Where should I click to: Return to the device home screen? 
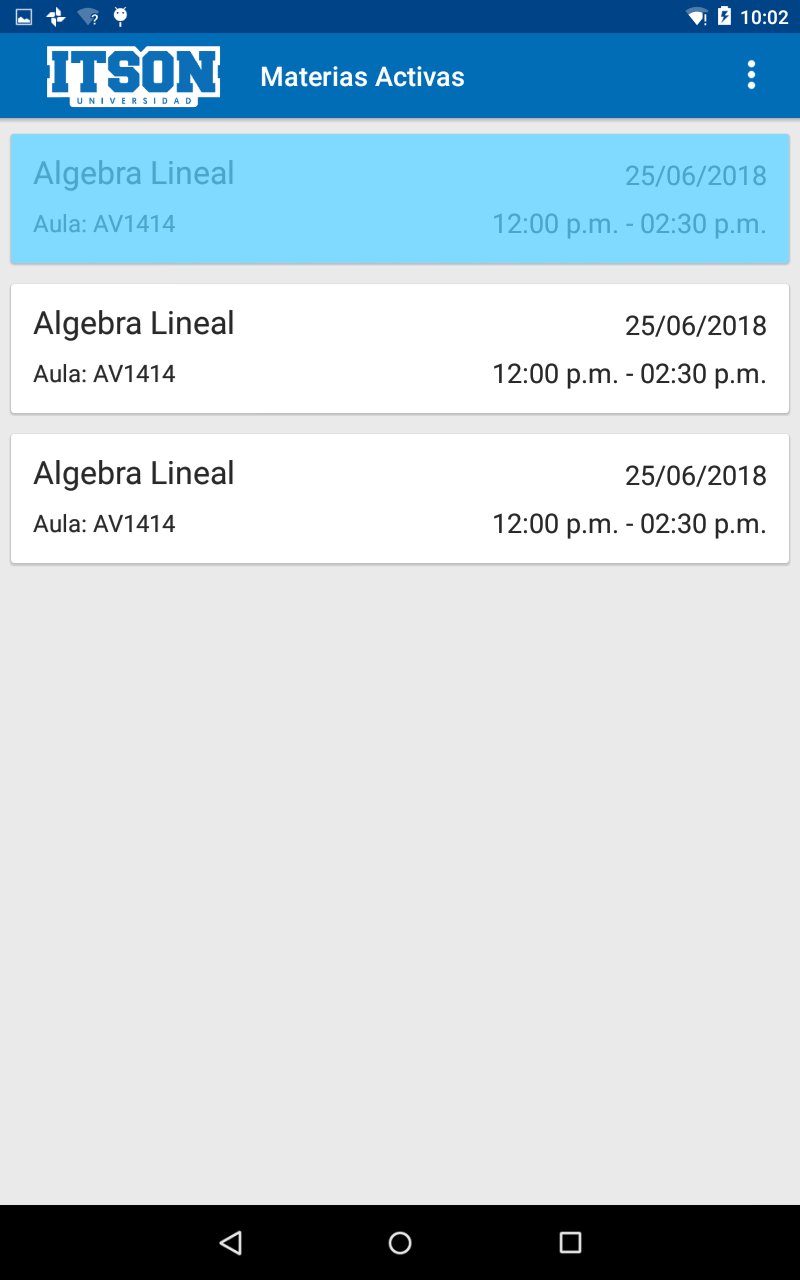[400, 1242]
